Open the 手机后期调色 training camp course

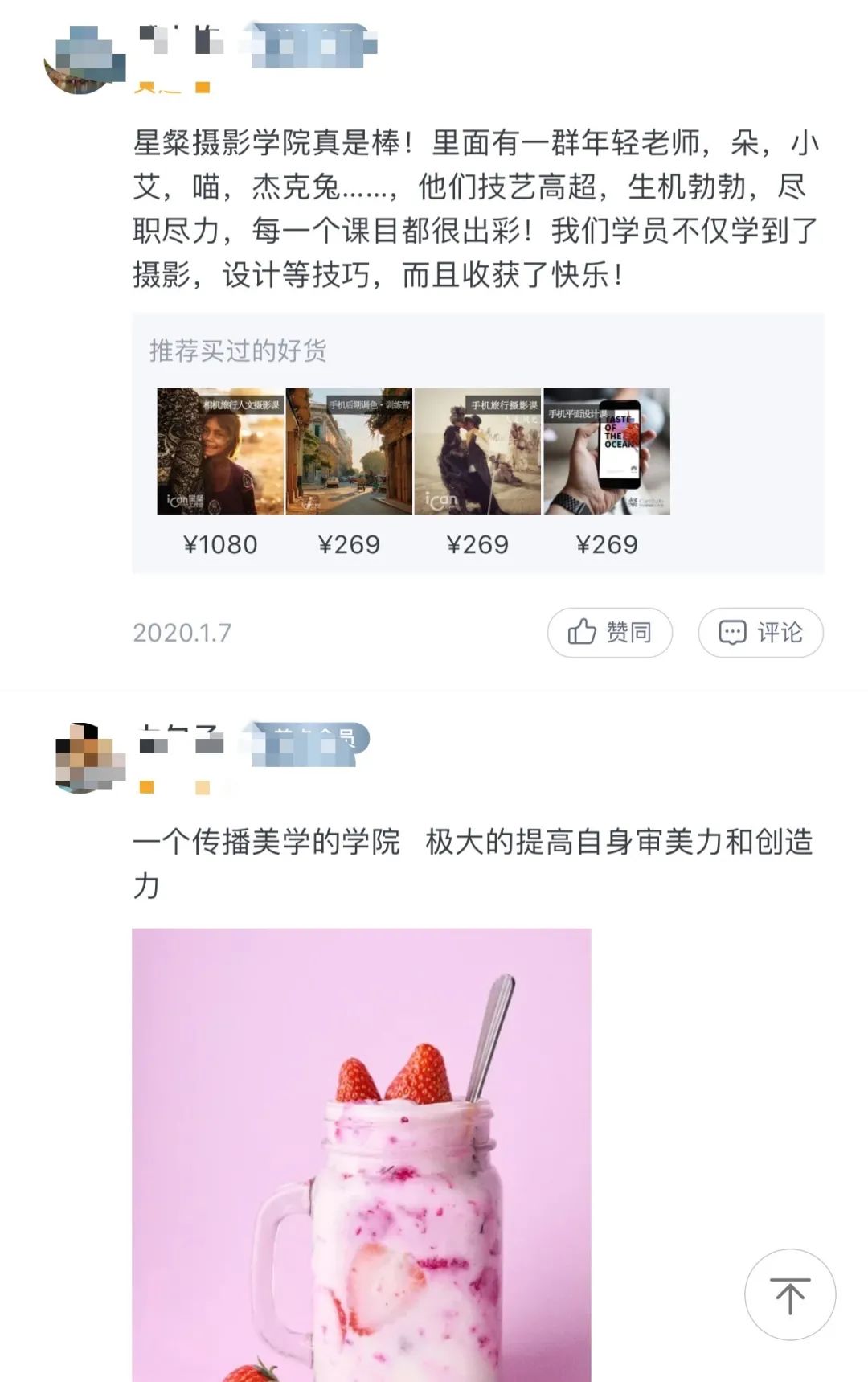click(349, 452)
